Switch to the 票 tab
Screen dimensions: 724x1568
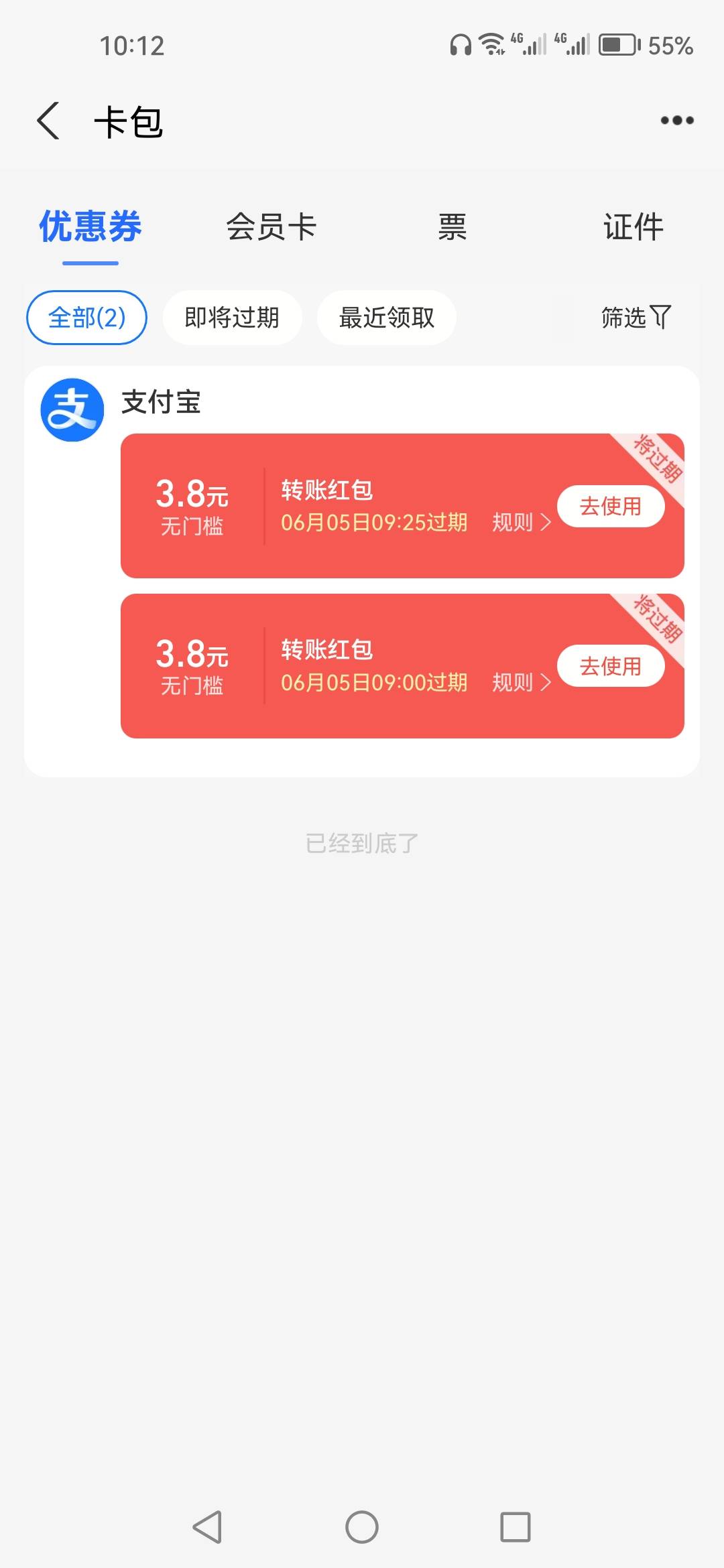(452, 226)
